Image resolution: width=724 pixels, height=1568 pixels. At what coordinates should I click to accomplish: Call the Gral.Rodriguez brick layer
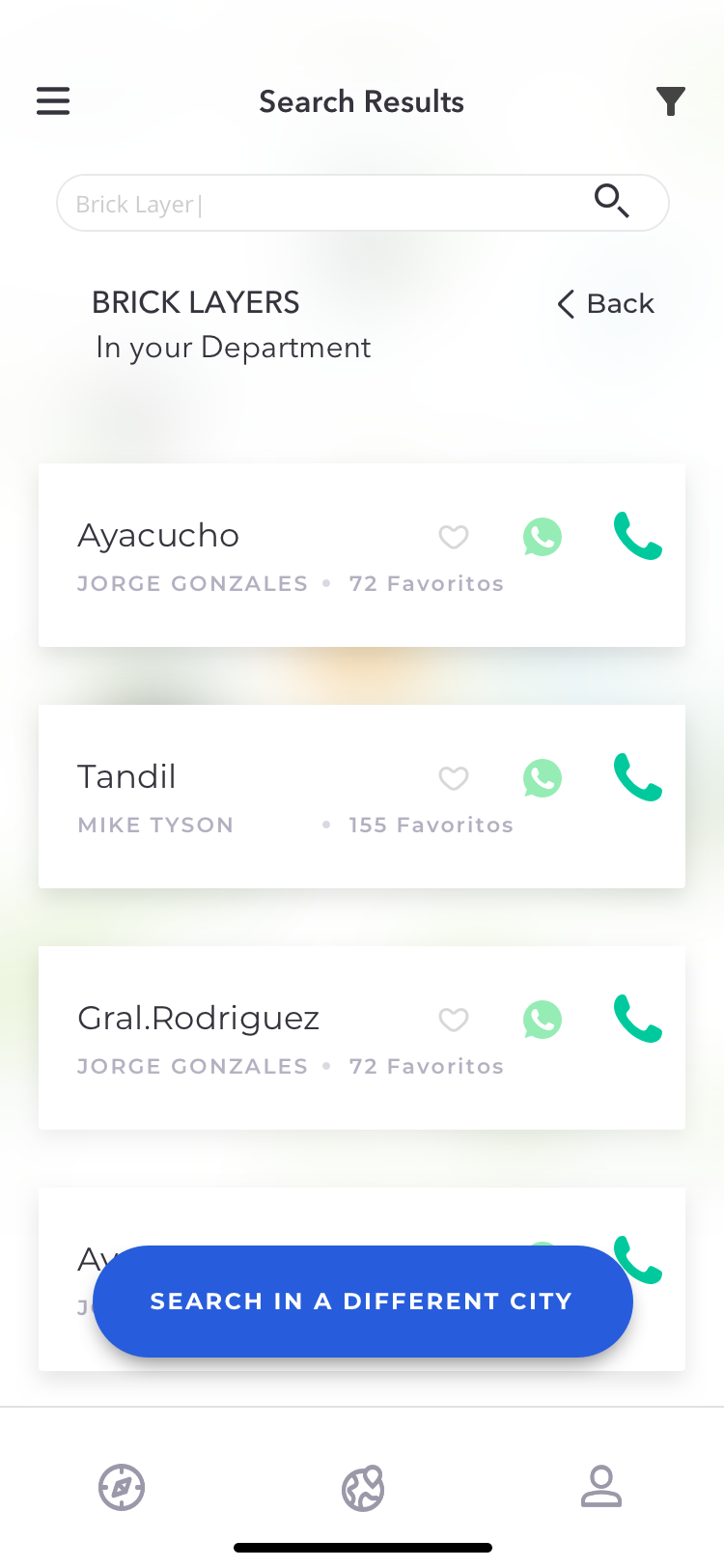pos(638,1019)
